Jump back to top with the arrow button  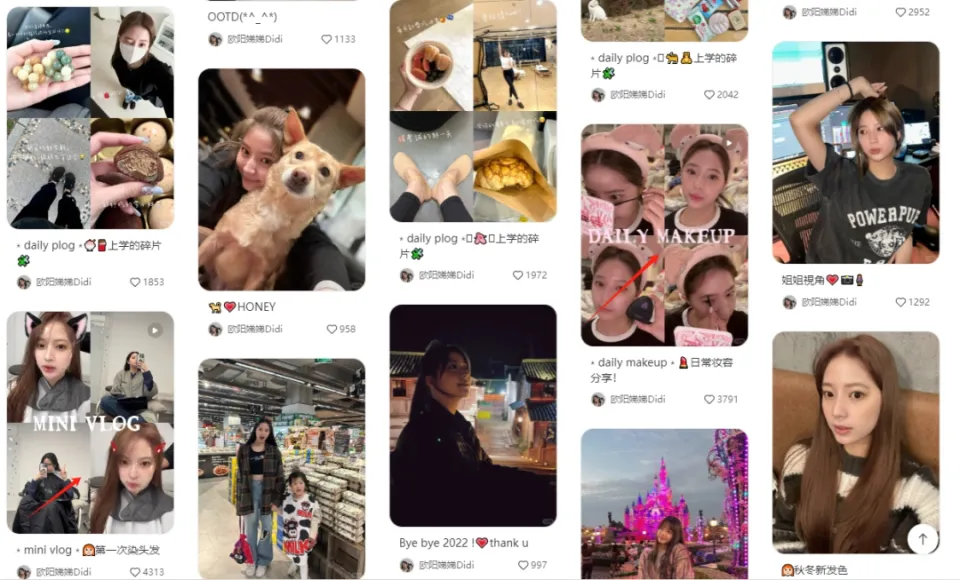click(x=922, y=539)
